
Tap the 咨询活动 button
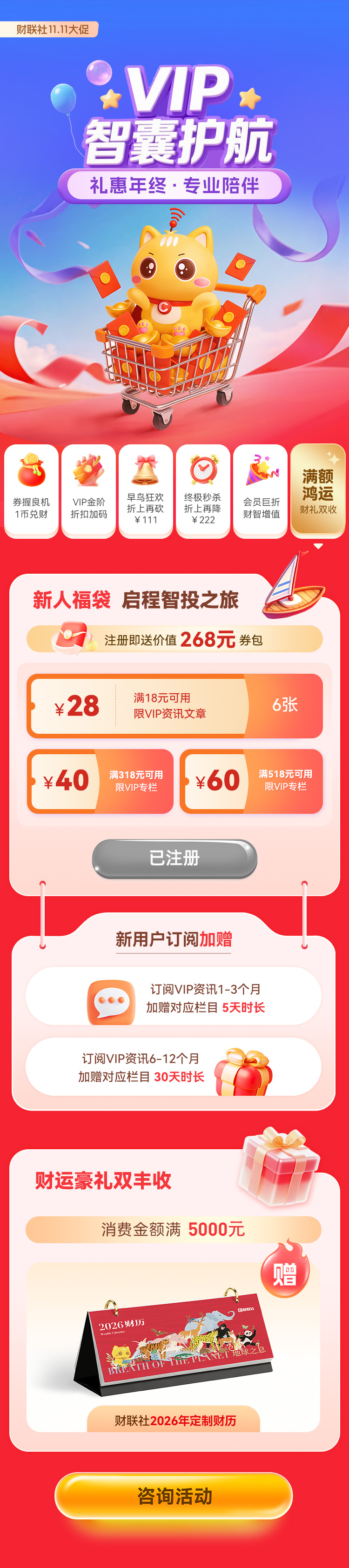(x=174, y=1495)
